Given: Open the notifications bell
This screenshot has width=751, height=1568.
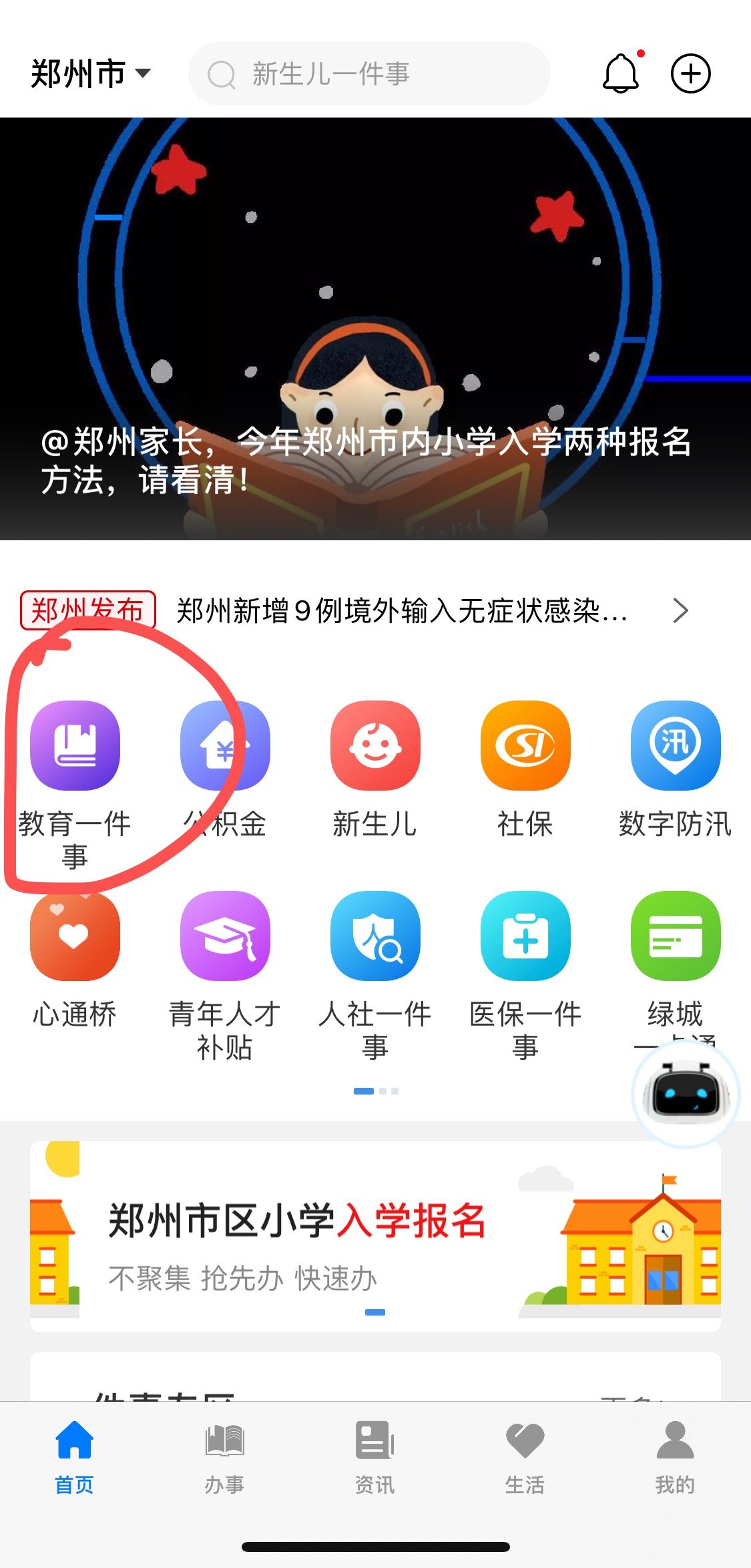Looking at the screenshot, I should click(x=621, y=73).
